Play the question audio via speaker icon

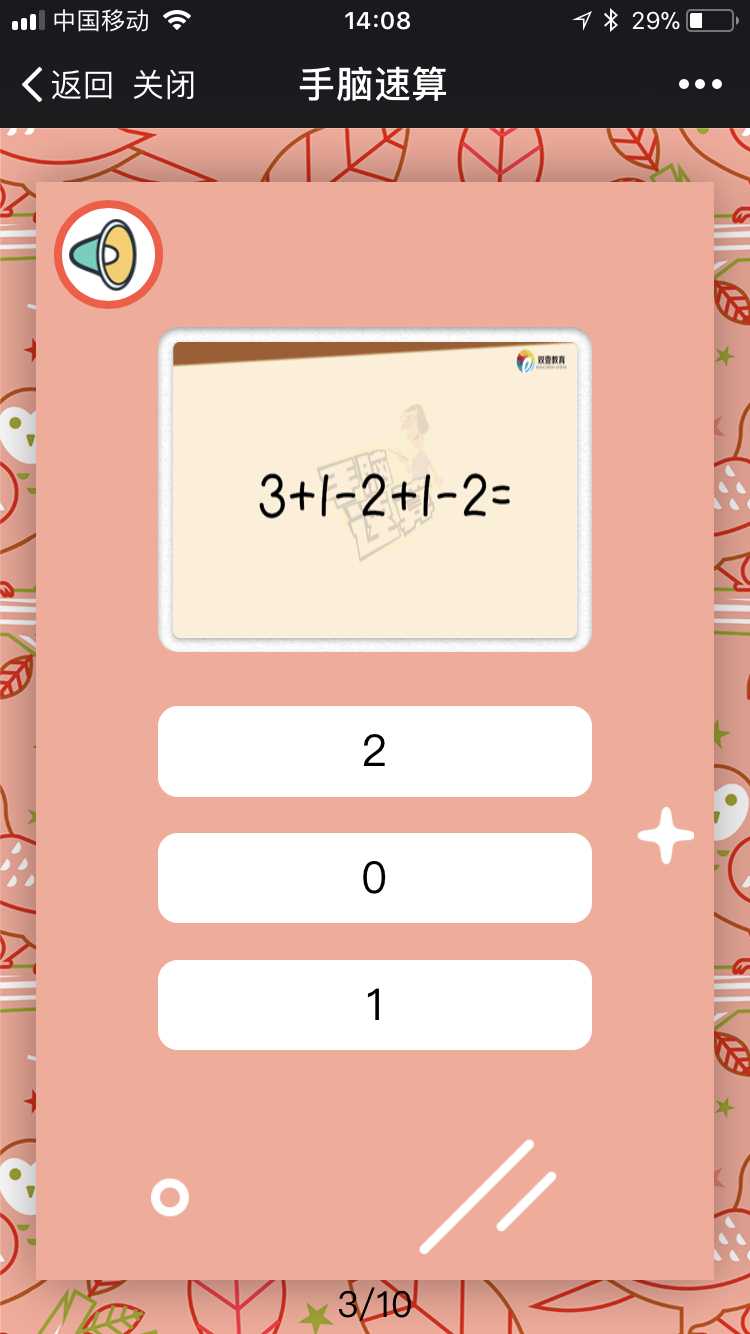tap(108, 254)
